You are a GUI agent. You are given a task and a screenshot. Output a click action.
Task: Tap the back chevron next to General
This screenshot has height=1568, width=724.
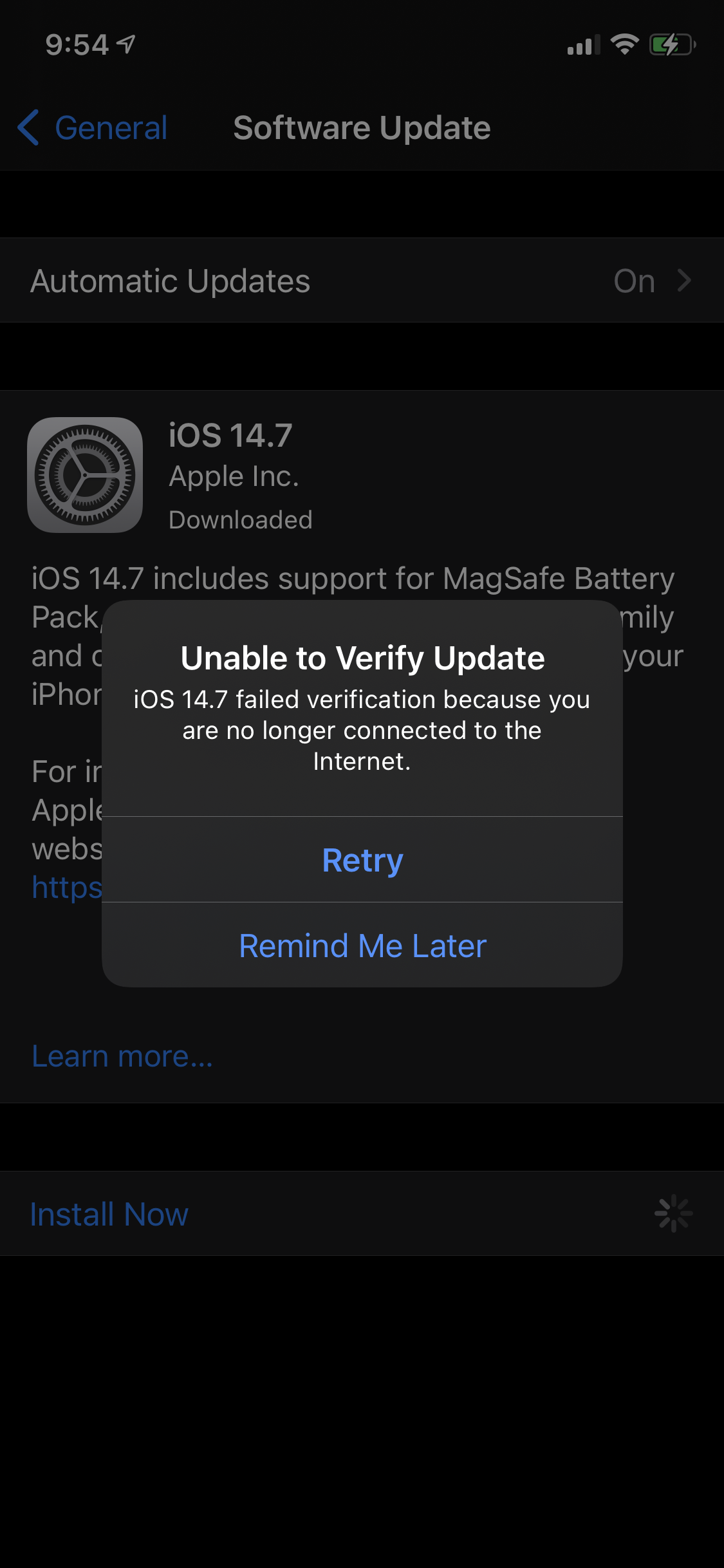tap(28, 127)
